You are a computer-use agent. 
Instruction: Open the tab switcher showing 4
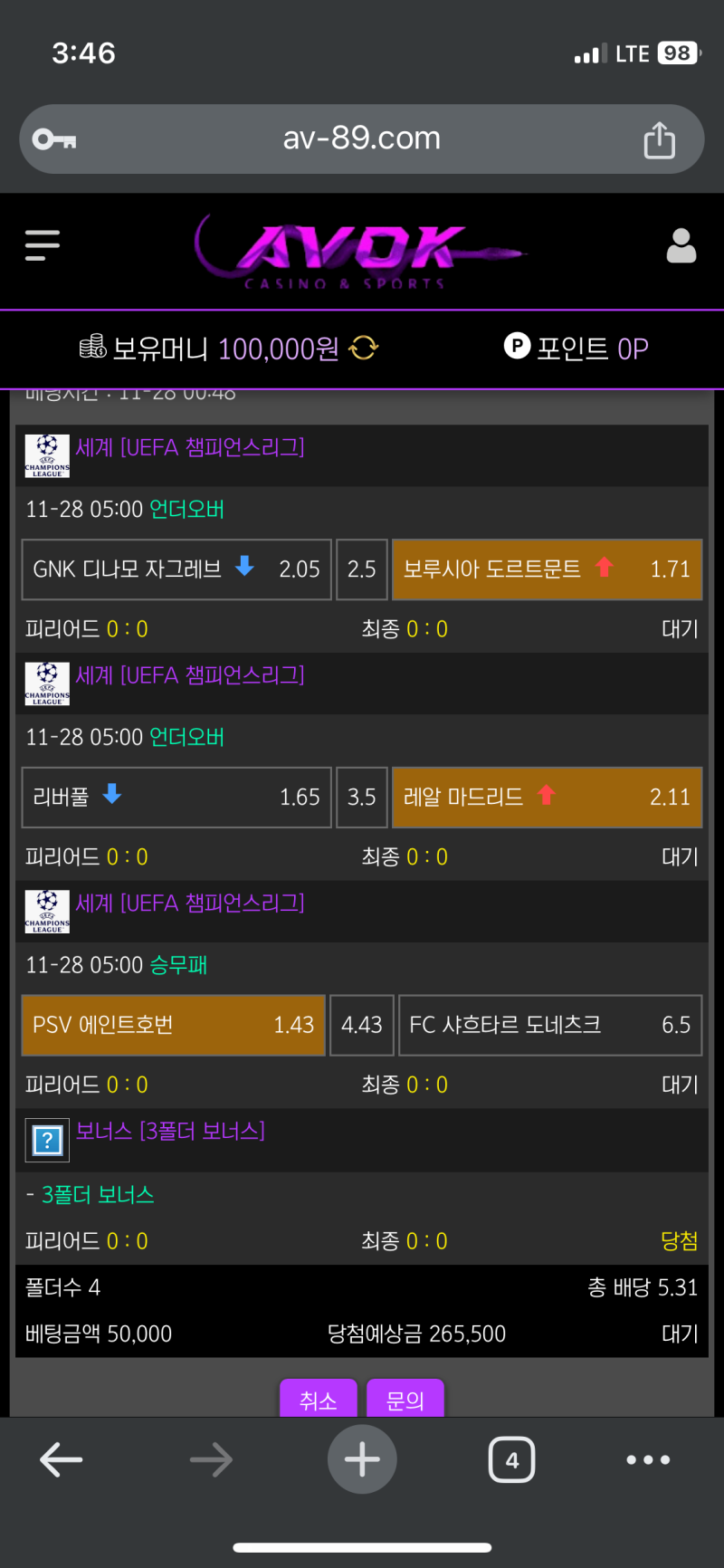(511, 1459)
